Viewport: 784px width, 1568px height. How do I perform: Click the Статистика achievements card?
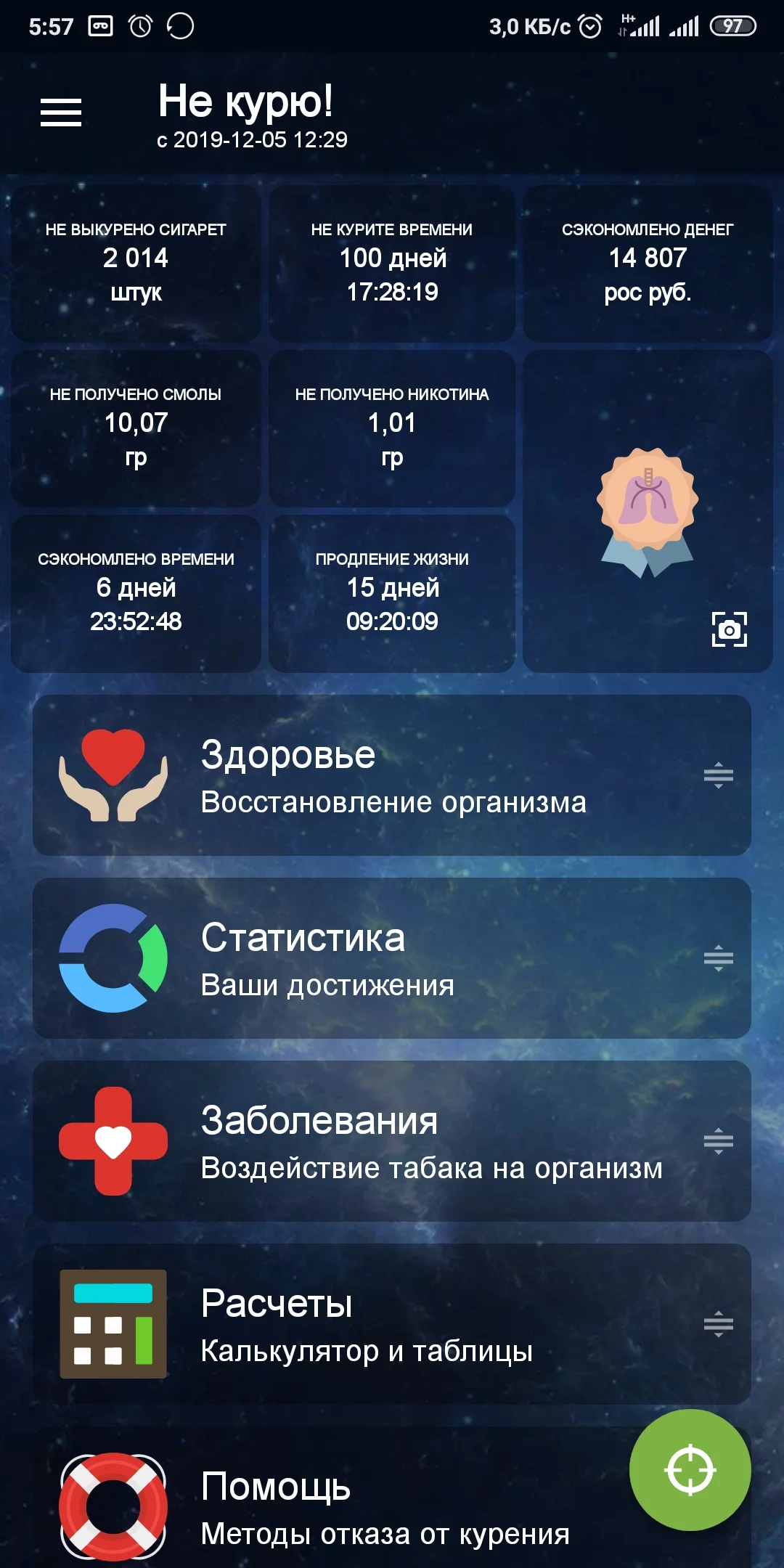(392, 957)
